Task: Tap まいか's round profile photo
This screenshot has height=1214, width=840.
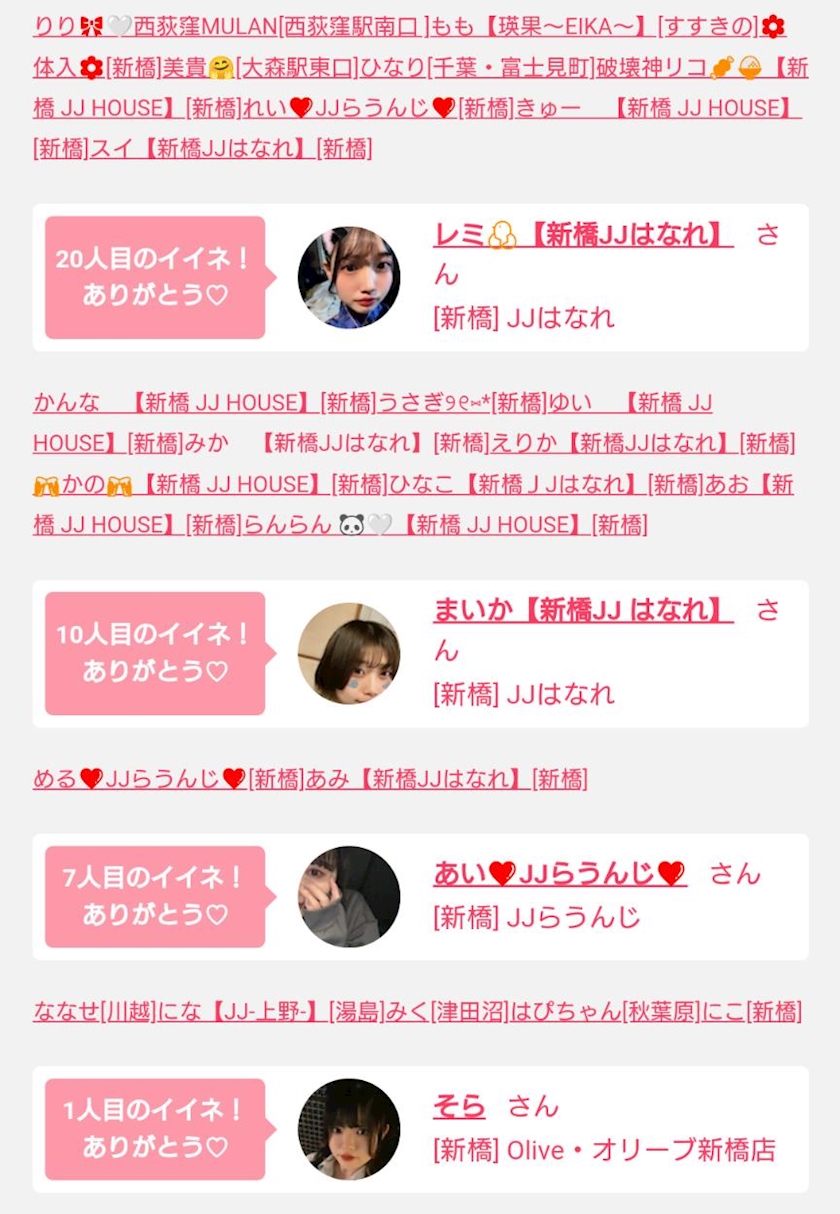Action: point(349,653)
